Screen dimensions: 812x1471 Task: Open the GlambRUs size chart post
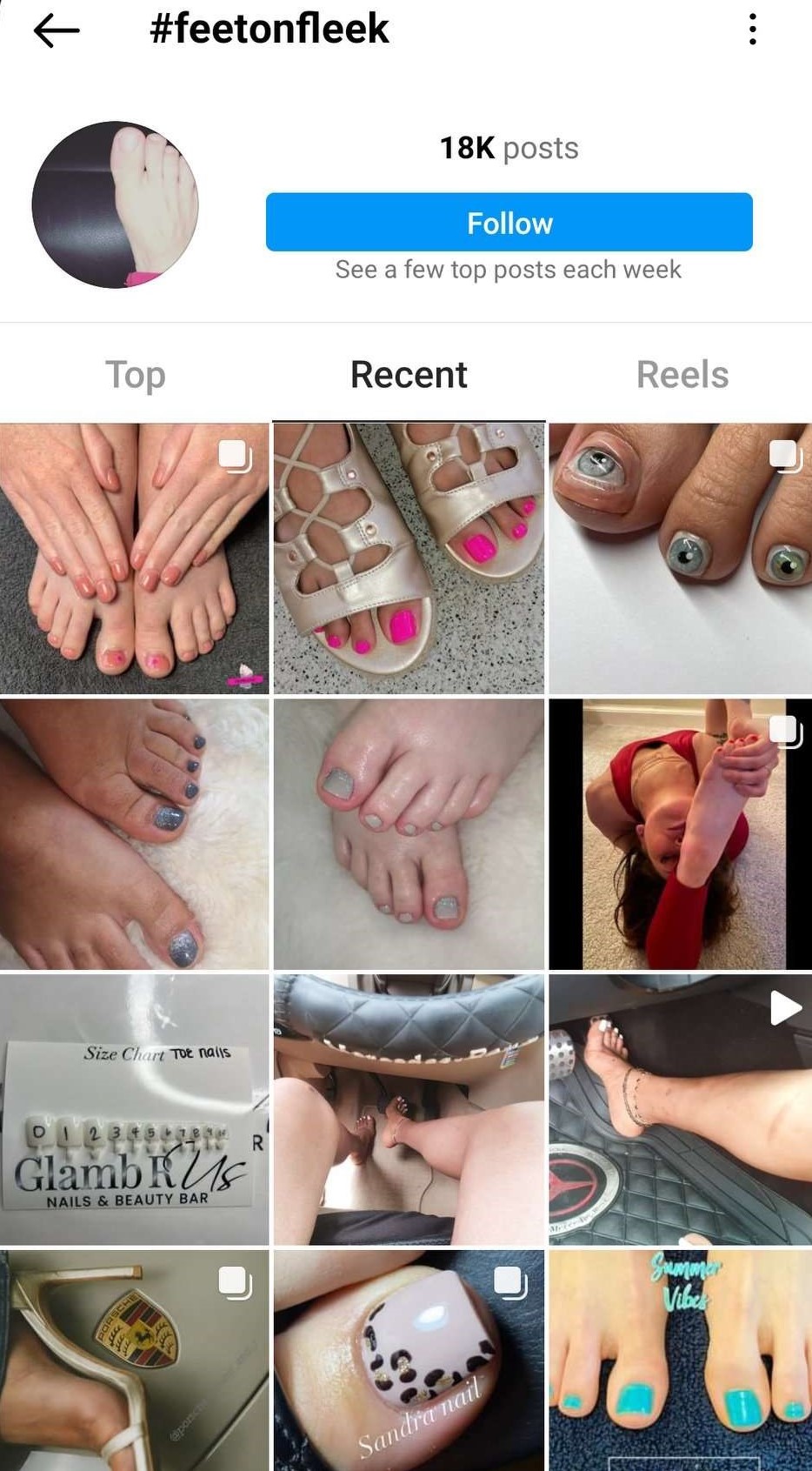pyautogui.click(x=135, y=1109)
